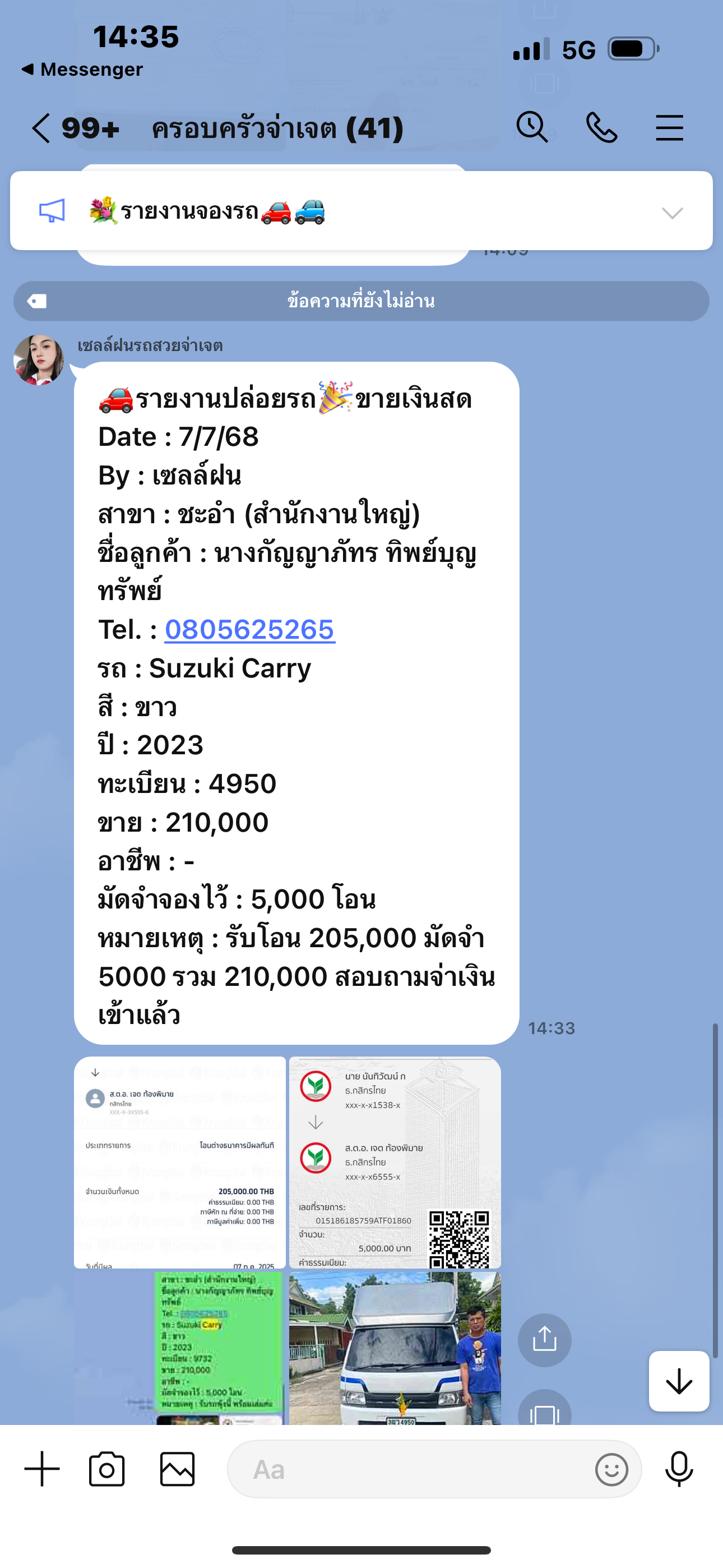Open the camera to take a photo
The width and height of the screenshot is (723, 1568).
(x=107, y=1469)
